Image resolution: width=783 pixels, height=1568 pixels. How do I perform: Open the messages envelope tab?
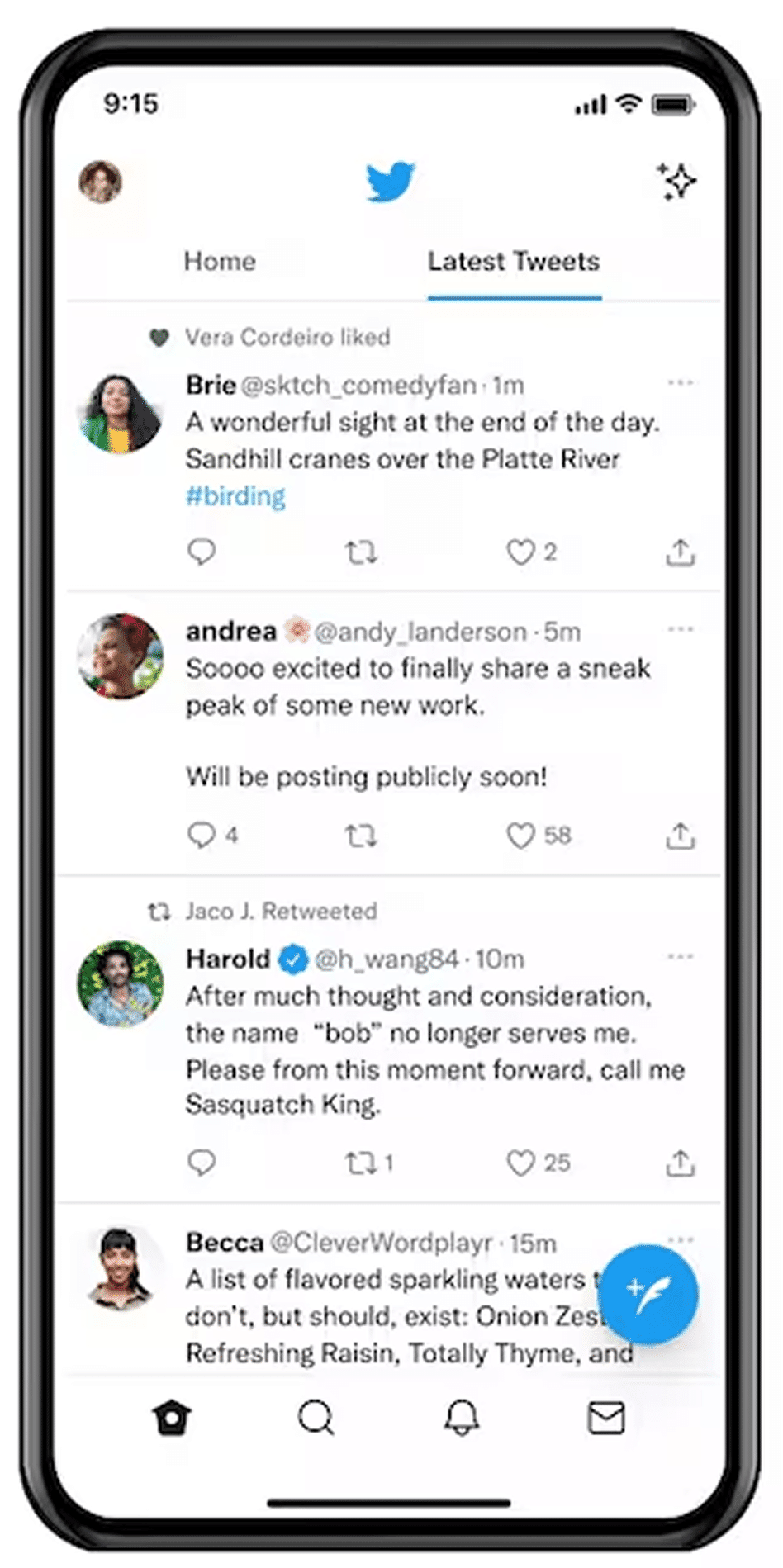pos(605,1418)
